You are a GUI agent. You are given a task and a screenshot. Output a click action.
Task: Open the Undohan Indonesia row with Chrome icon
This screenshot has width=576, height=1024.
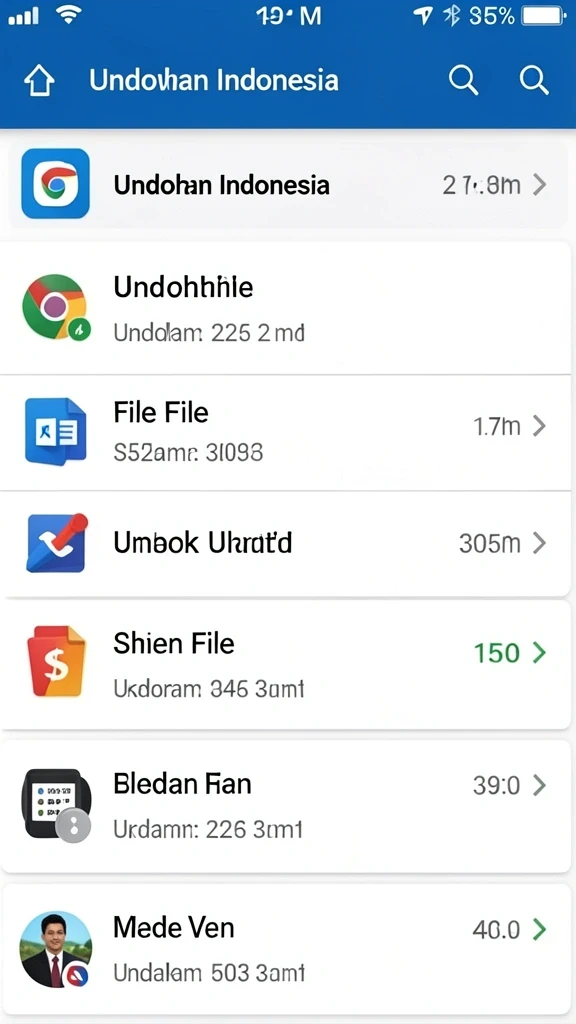[287, 185]
